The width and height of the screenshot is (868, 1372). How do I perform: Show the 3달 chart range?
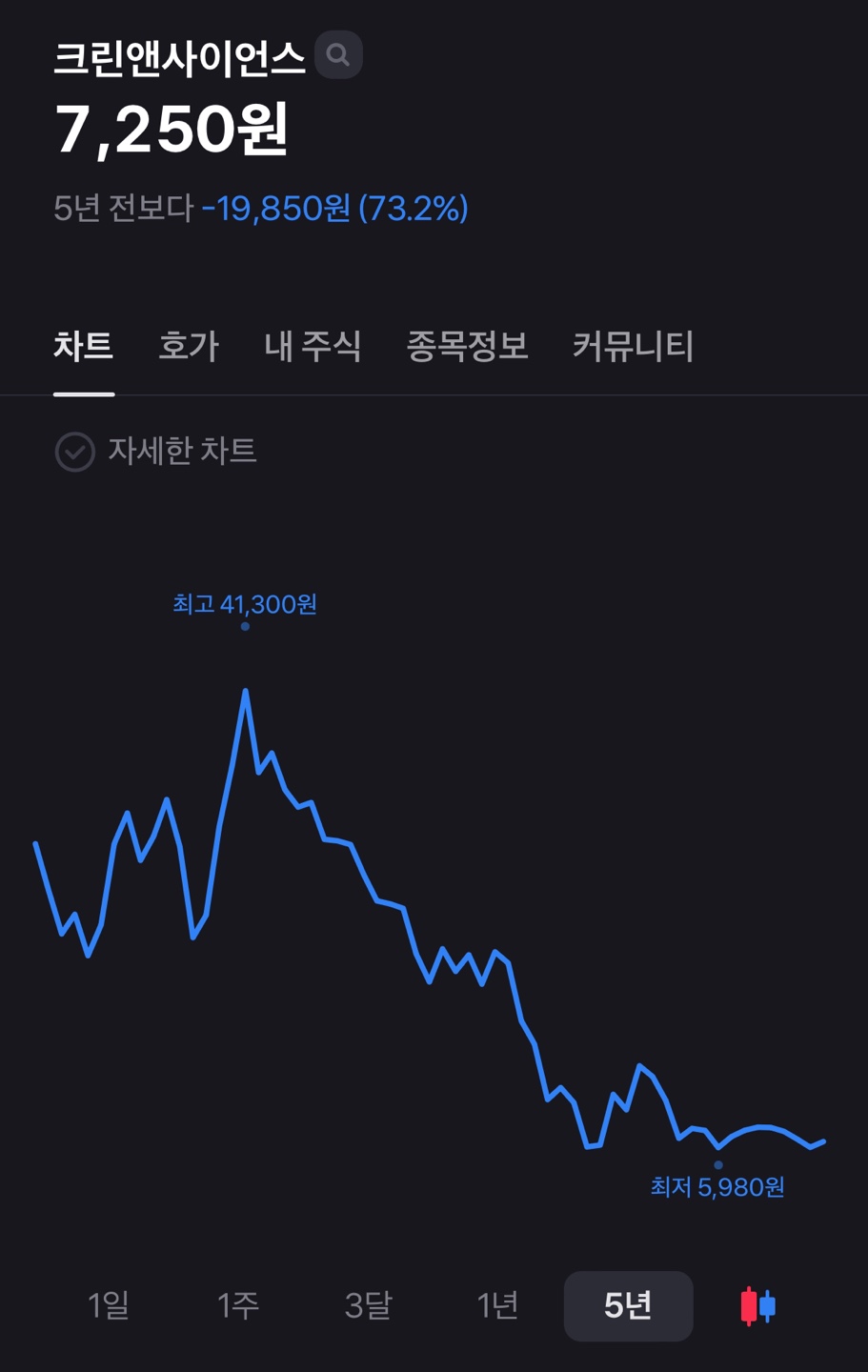pyautogui.click(x=368, y=1305)
